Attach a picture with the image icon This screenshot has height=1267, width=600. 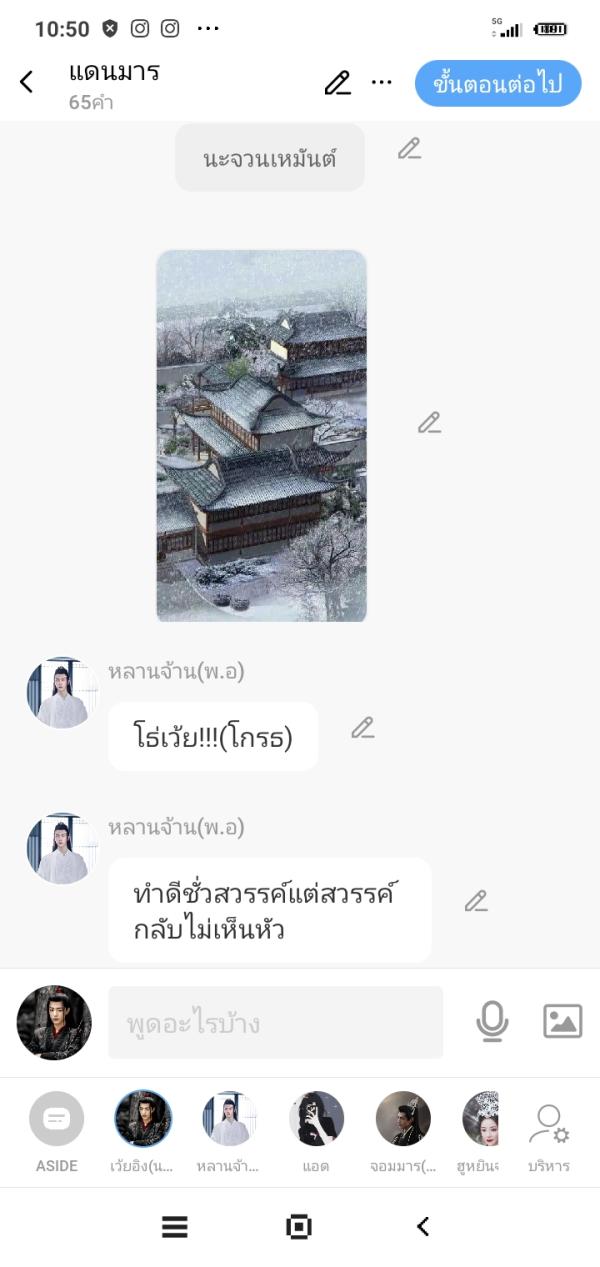tap(562, 1021)
